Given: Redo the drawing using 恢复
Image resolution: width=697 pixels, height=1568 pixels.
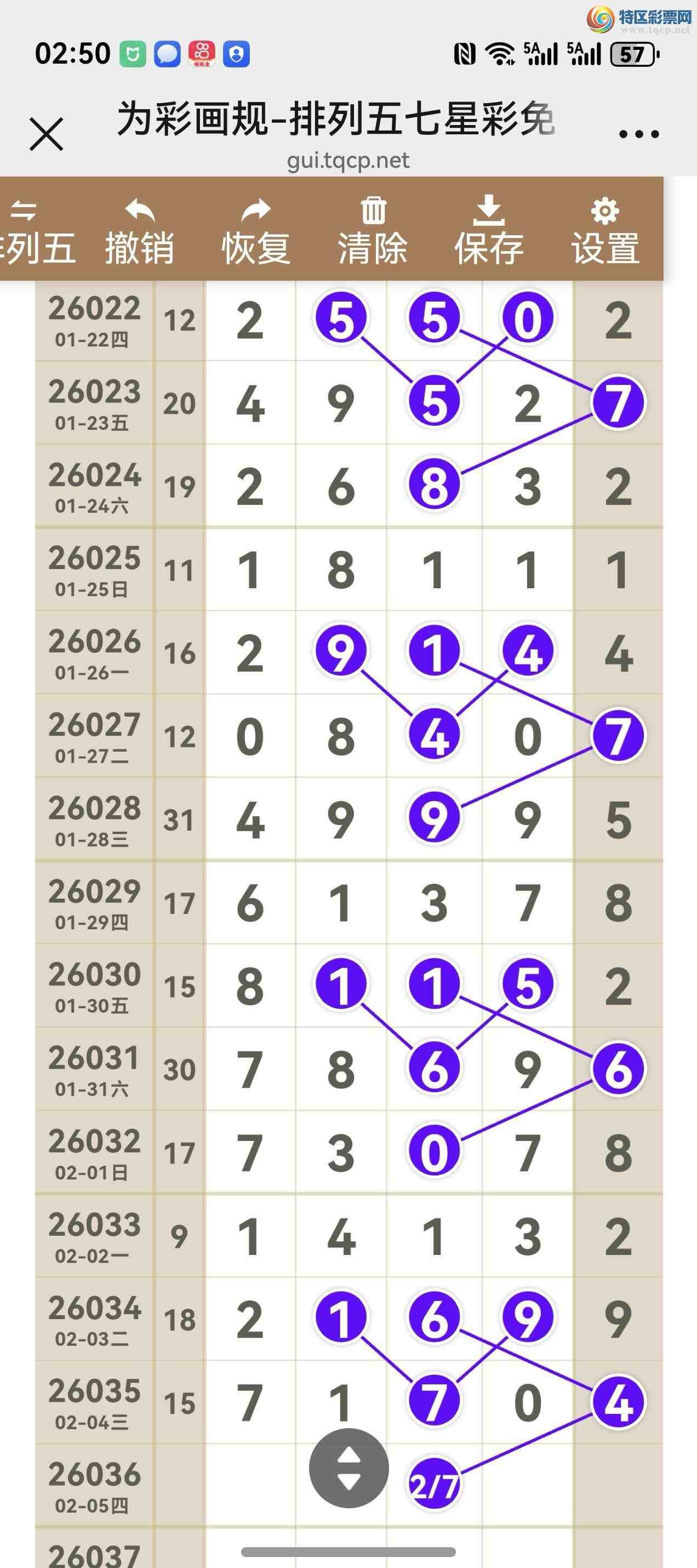Looking at the screenshot, I should click(x=255, y=232).
